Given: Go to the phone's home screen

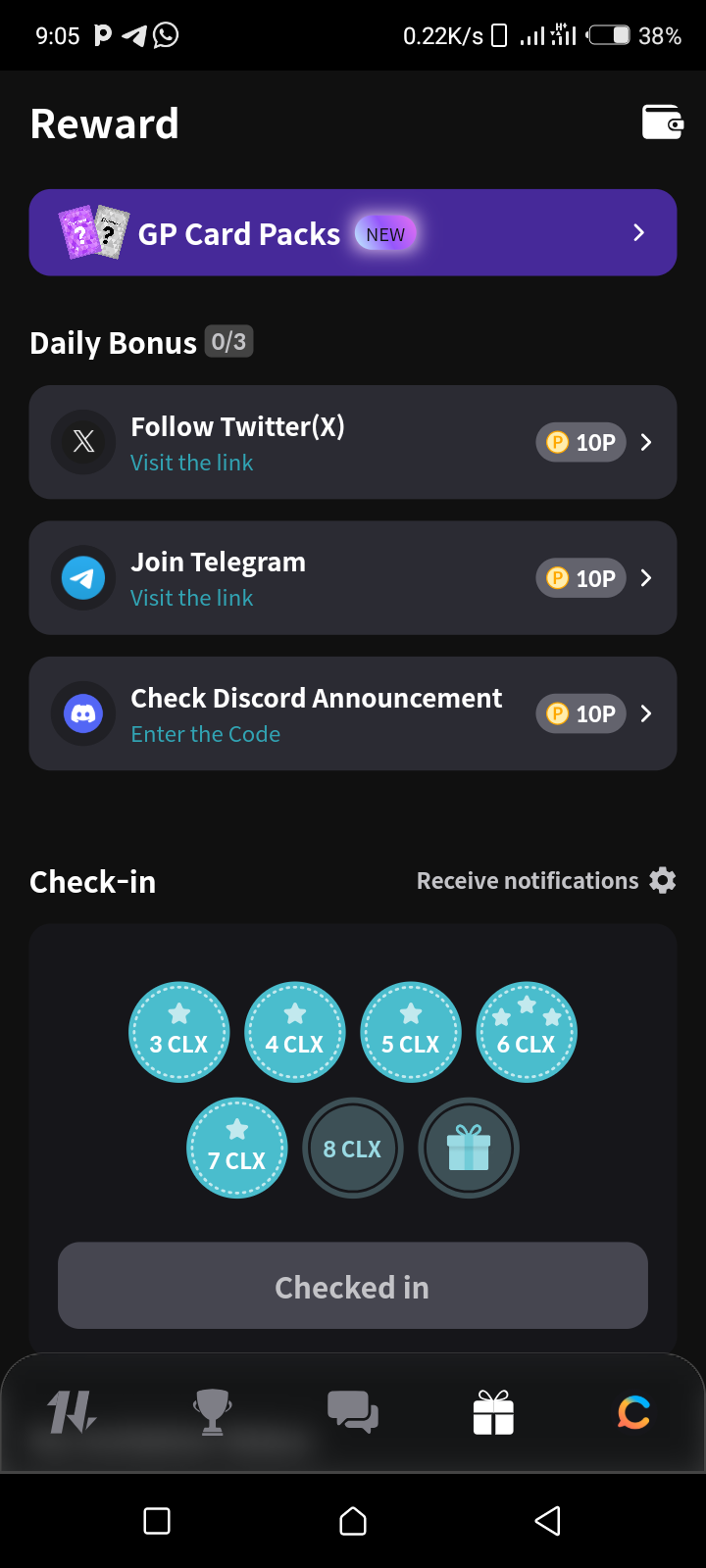Looking at the screenshot, I should 353,1521.
